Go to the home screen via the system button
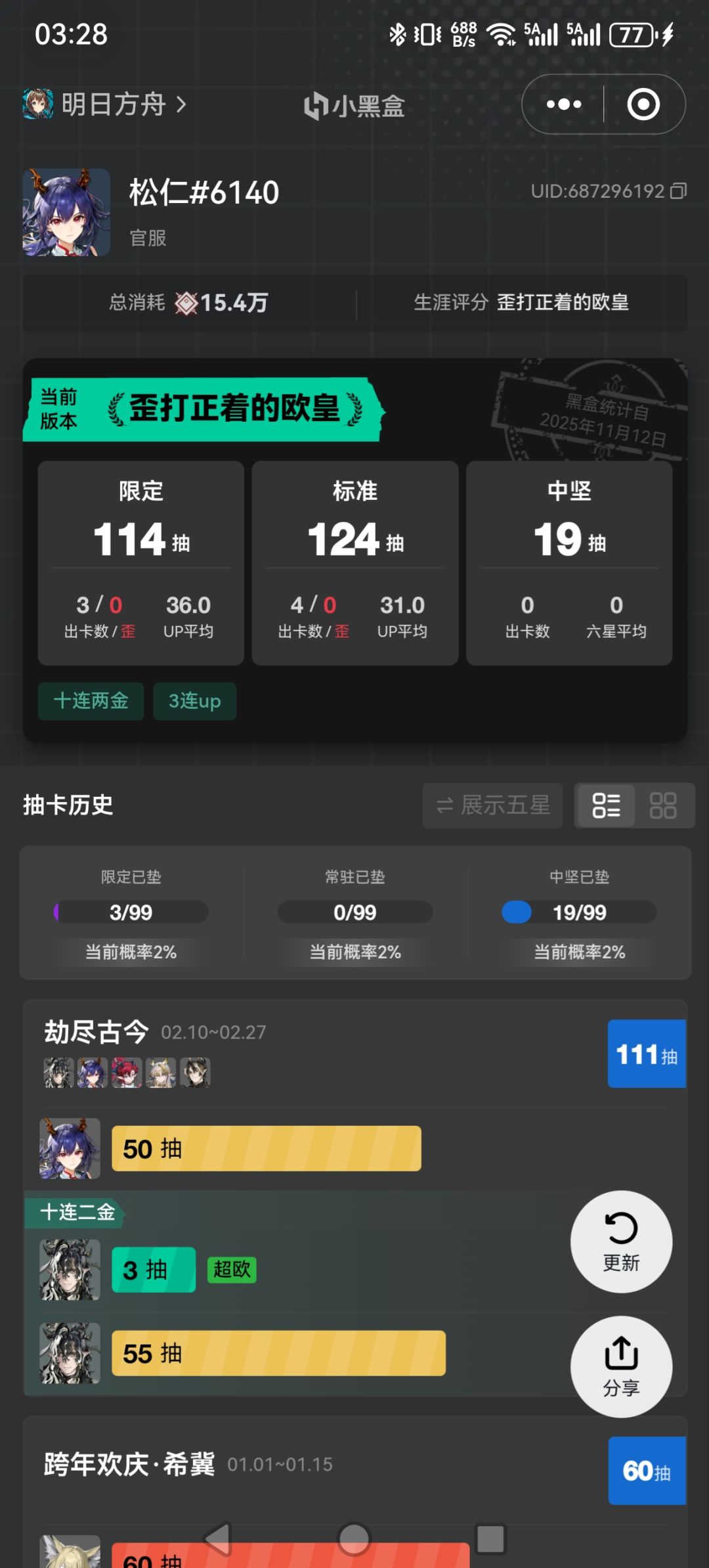Screen dimensions: 709x1568 [x=354, y=1539]
